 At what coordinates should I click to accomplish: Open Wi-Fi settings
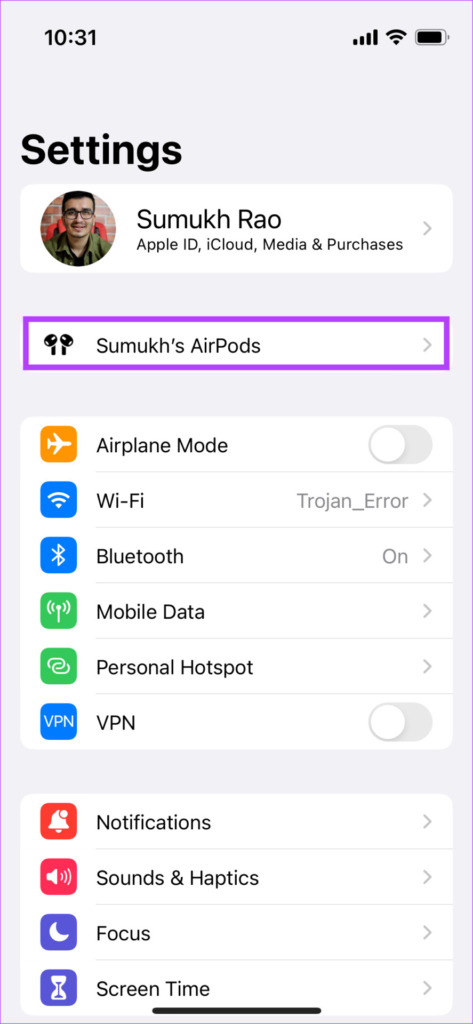pos(236,500)
